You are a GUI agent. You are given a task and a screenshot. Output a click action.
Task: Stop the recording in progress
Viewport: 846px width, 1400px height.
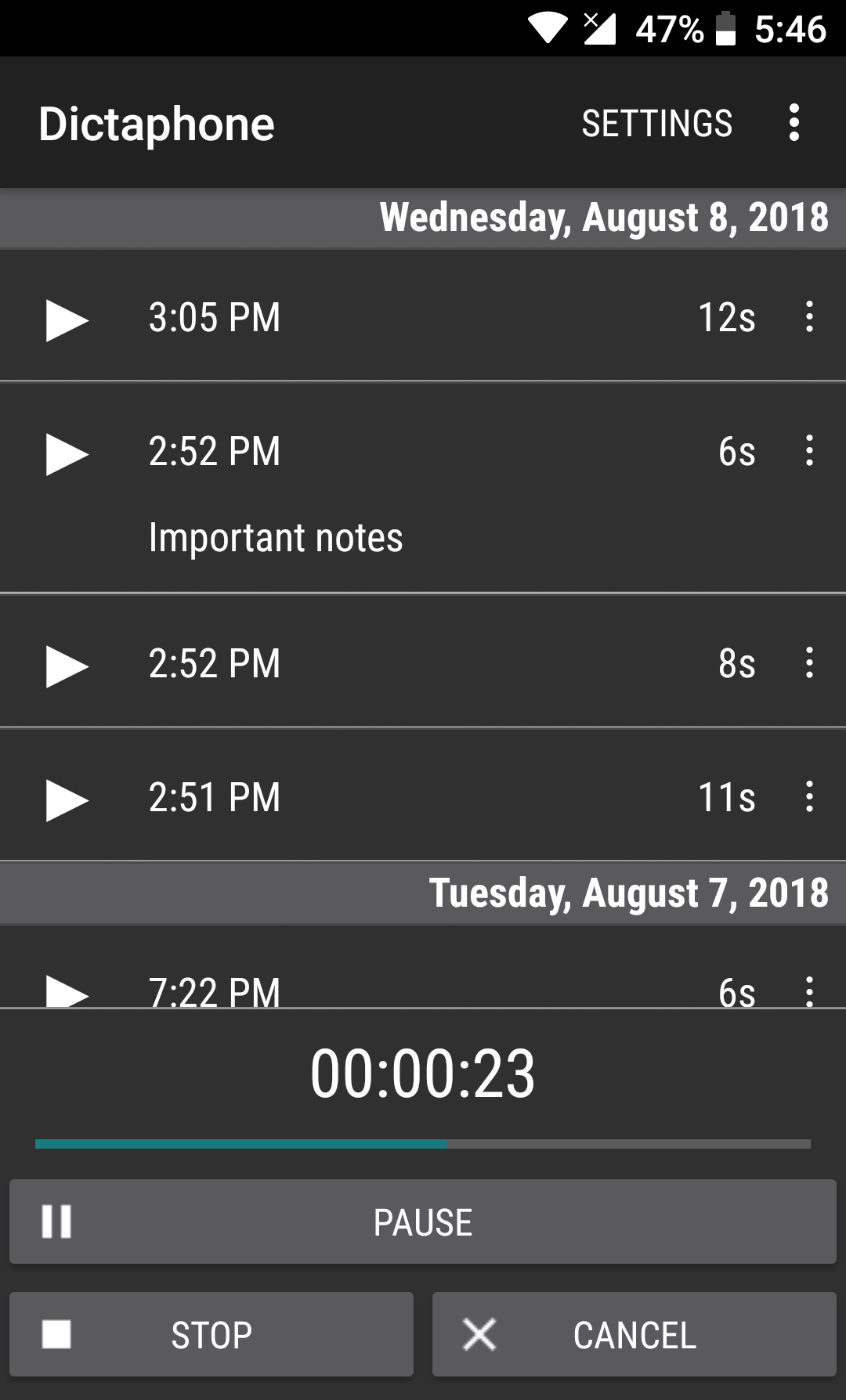[211, 1334]
